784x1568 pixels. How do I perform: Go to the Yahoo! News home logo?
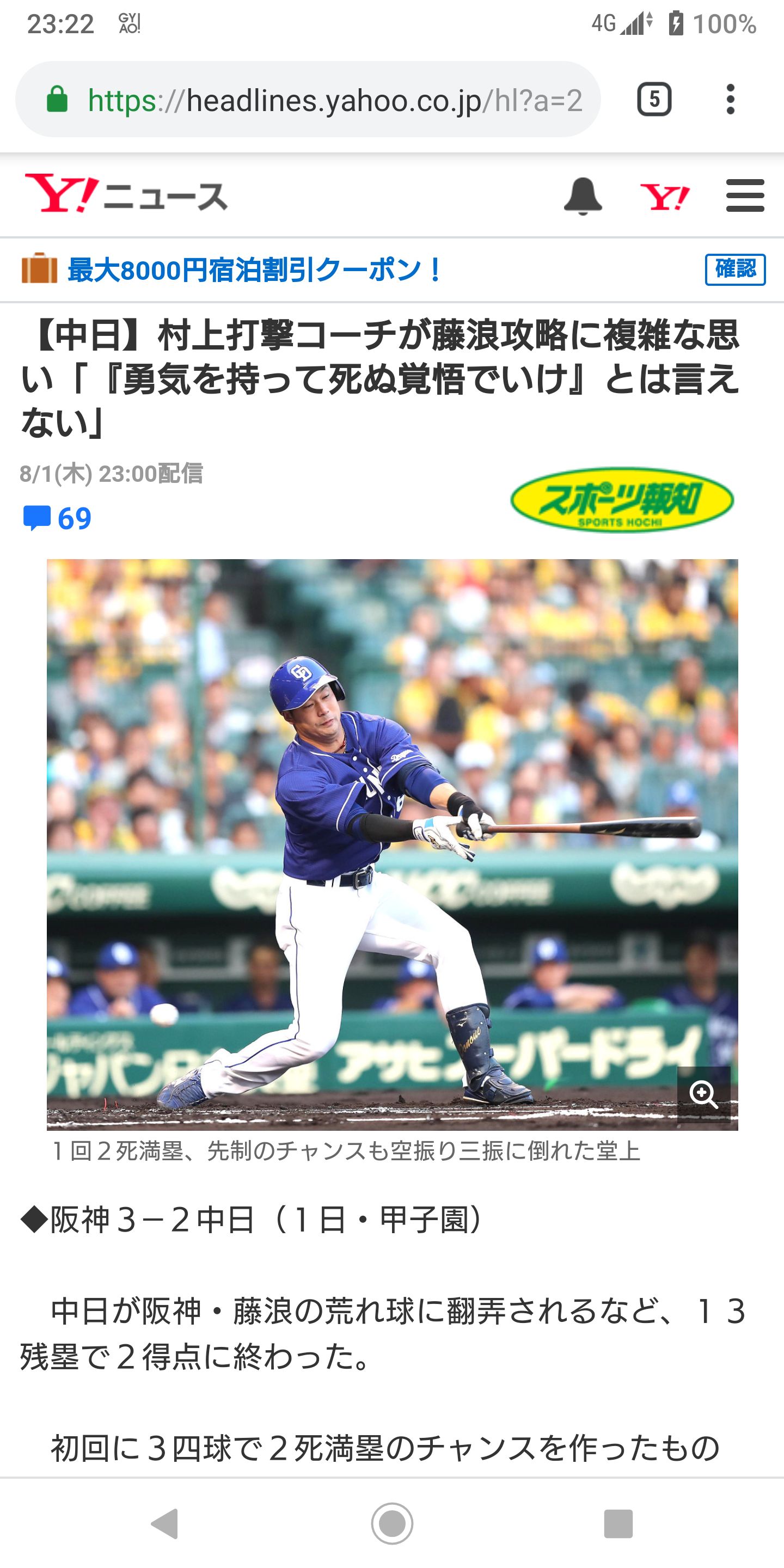[x=126, y=195]
